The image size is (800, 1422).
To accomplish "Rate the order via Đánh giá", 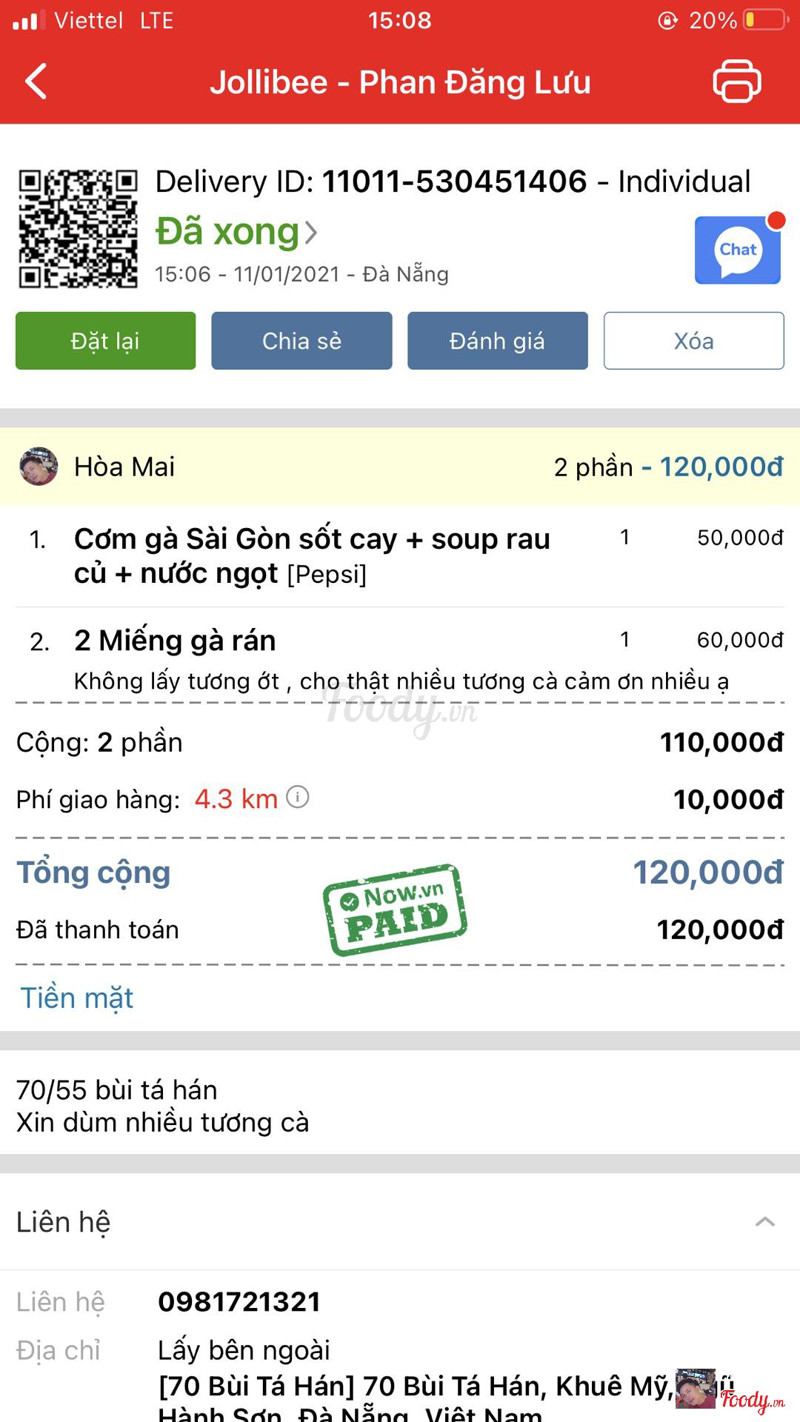I will (x=497, y=341).
